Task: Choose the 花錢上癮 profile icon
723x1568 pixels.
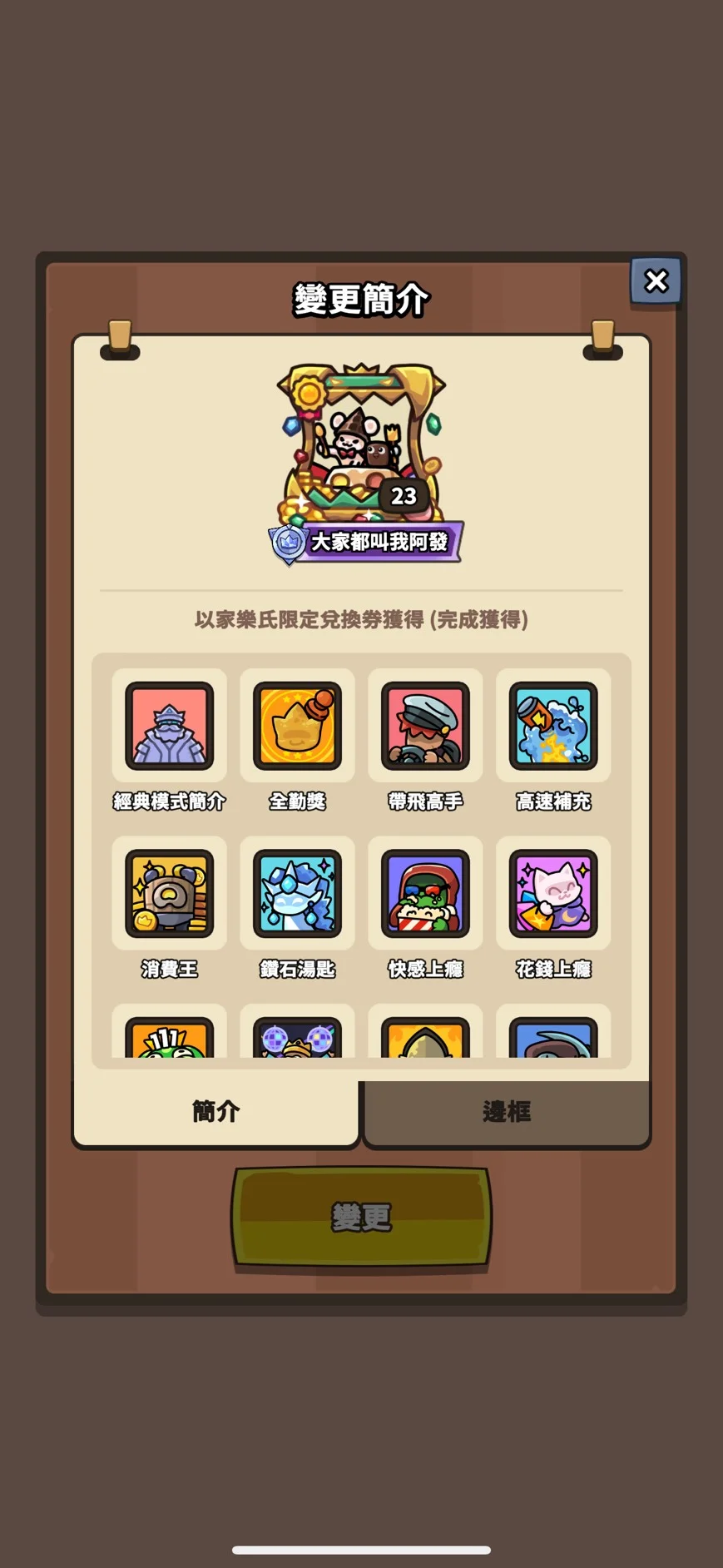Action: tap(553, 894)
